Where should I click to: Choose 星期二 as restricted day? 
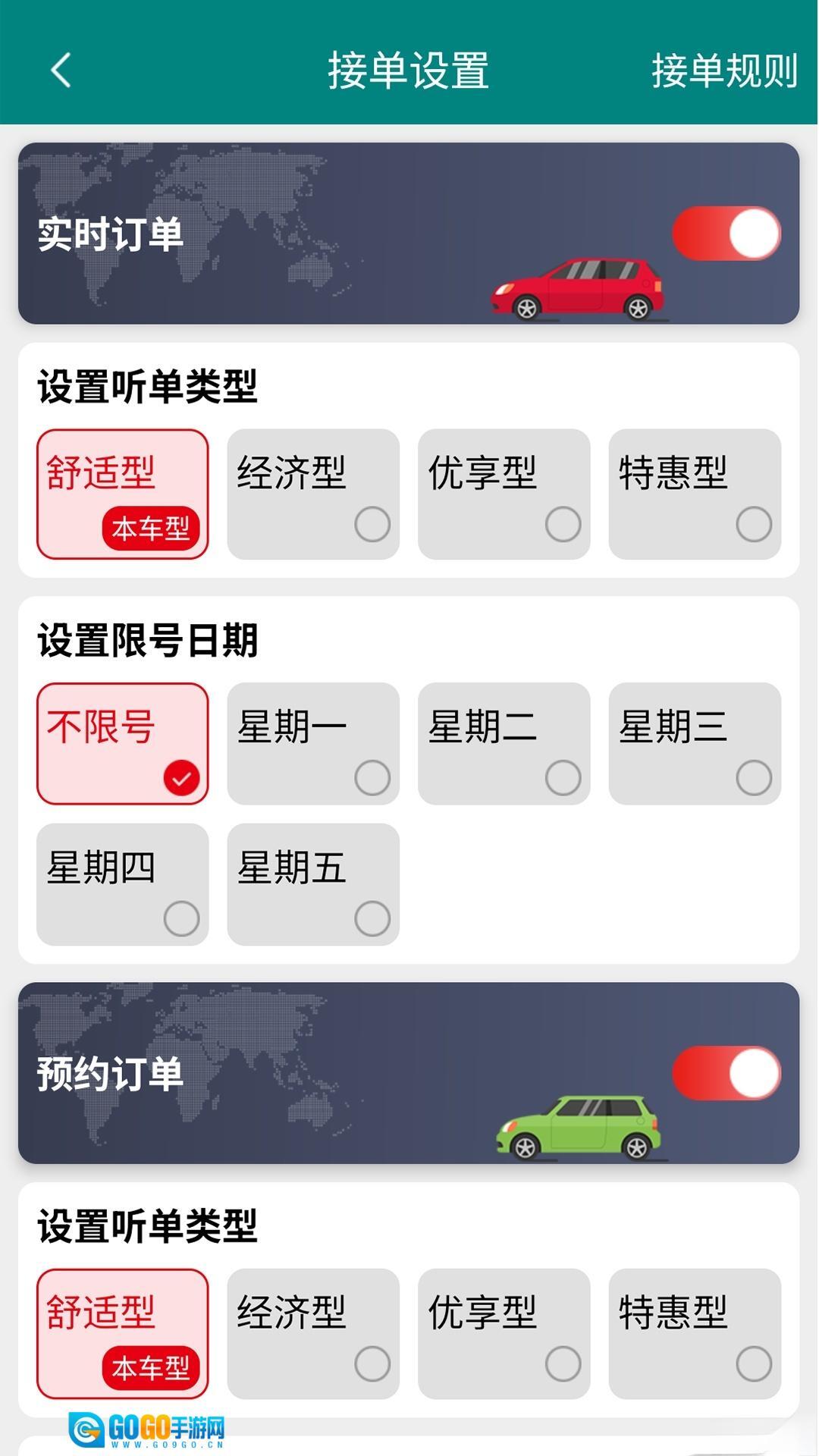(x=504, y=743)
